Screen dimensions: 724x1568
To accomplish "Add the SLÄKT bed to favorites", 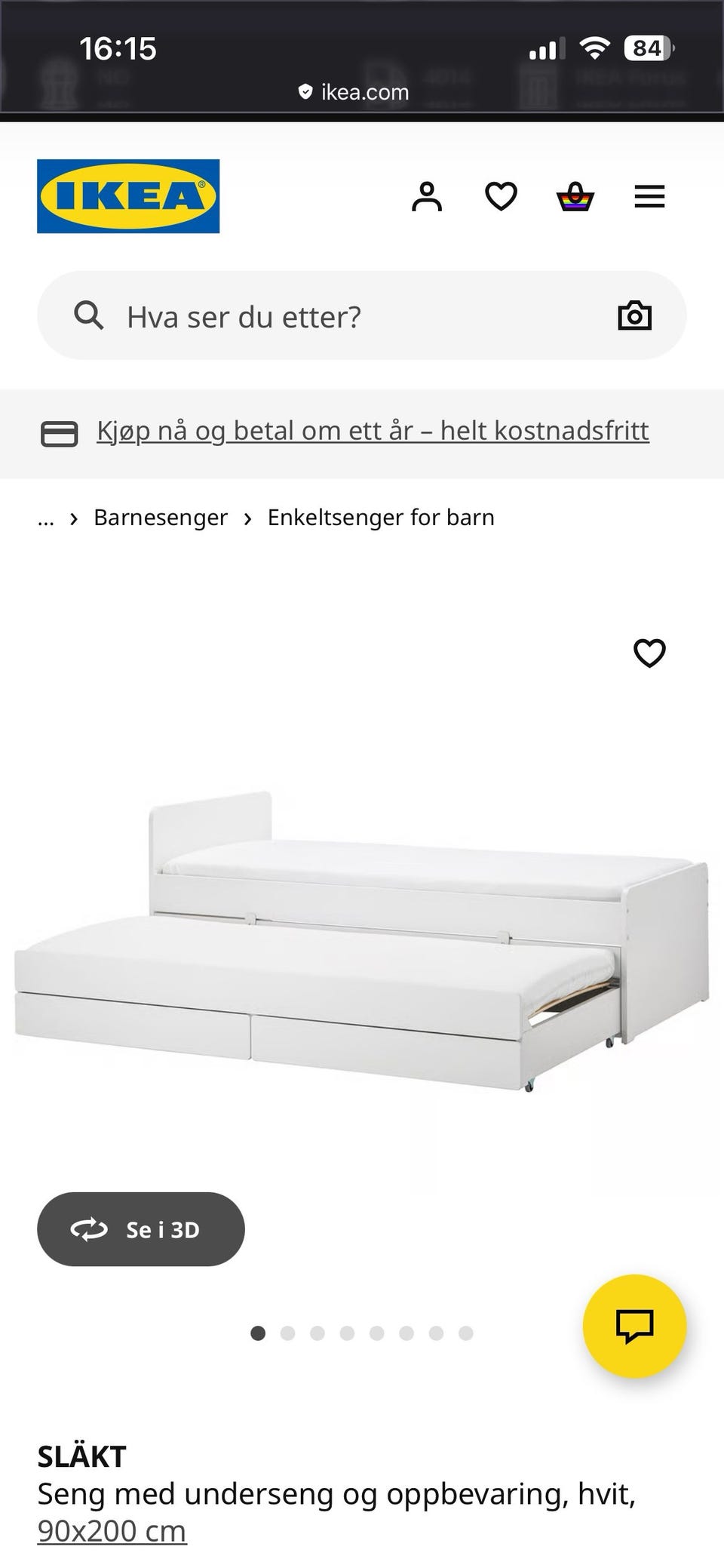I will (x=649, y=653).
